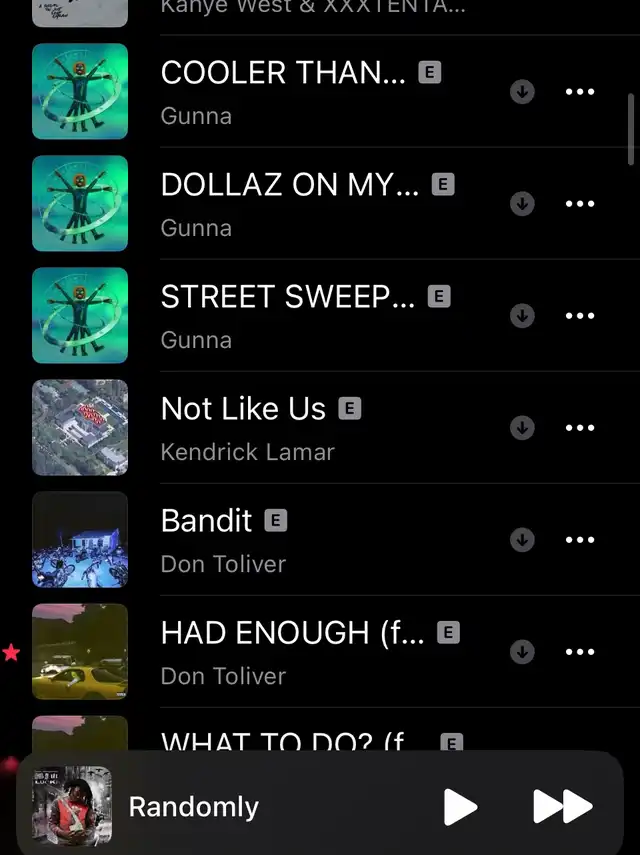Skip to the next track

[562, 806]
